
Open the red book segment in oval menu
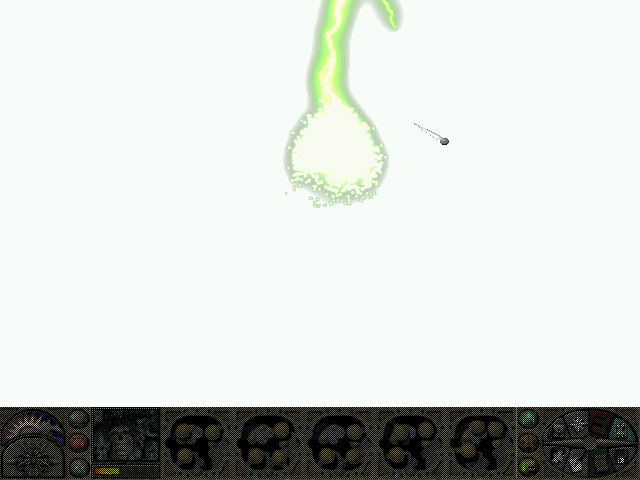tap(600, 424)
